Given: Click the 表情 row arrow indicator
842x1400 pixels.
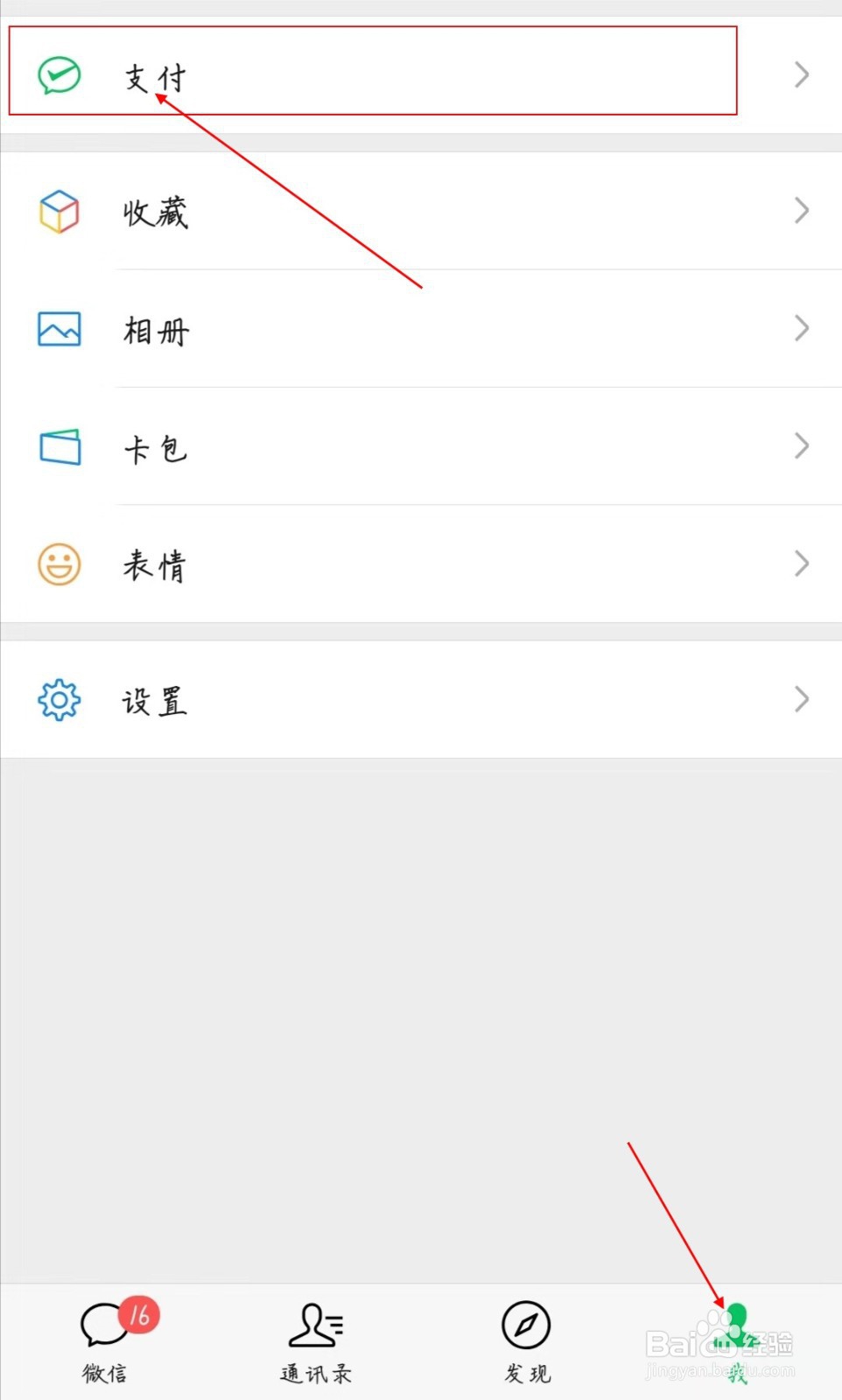Looking at the screenshot, I should [801, 564].
